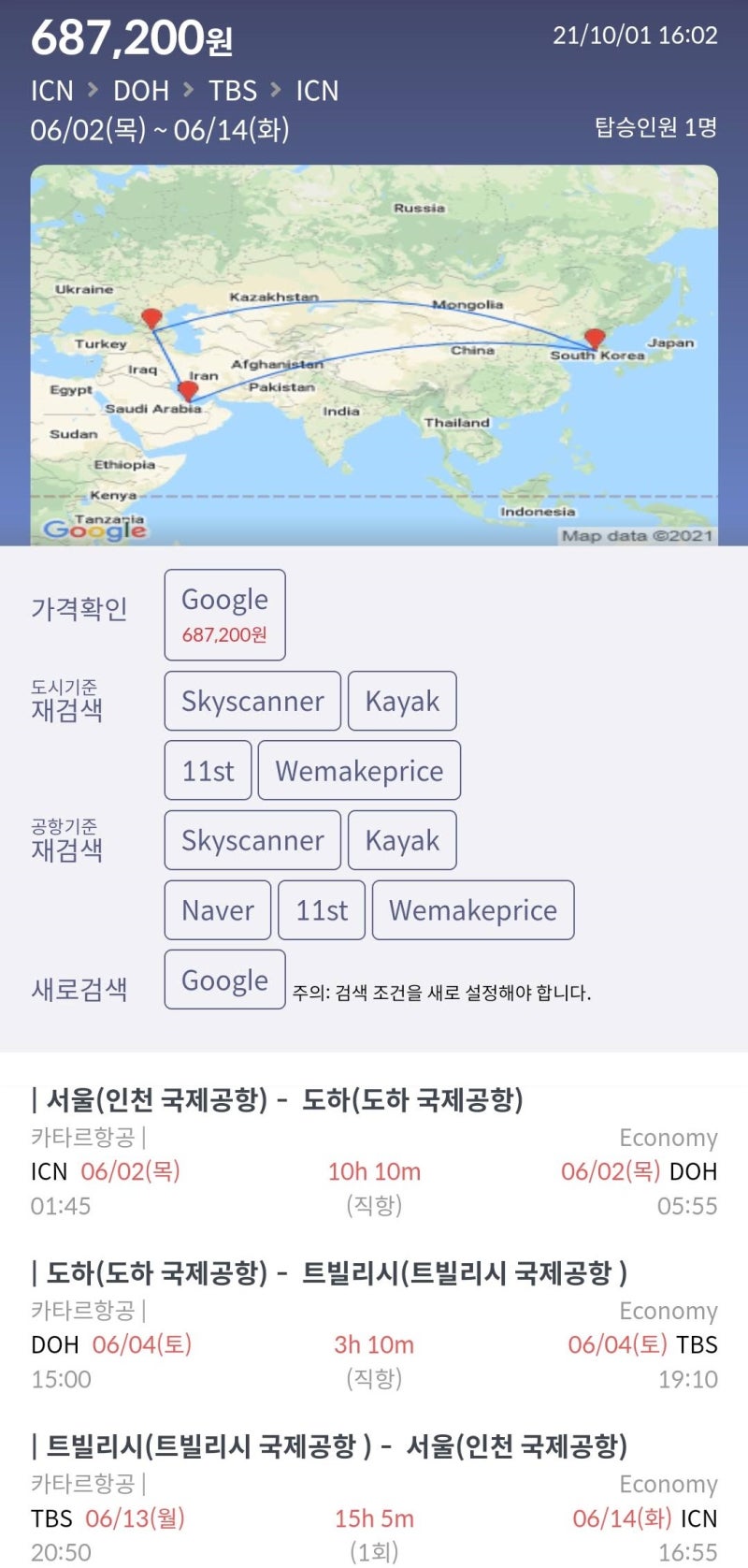Search Wemakeprice using airport criteria
748x1568 pixels.
click(472, 910)
